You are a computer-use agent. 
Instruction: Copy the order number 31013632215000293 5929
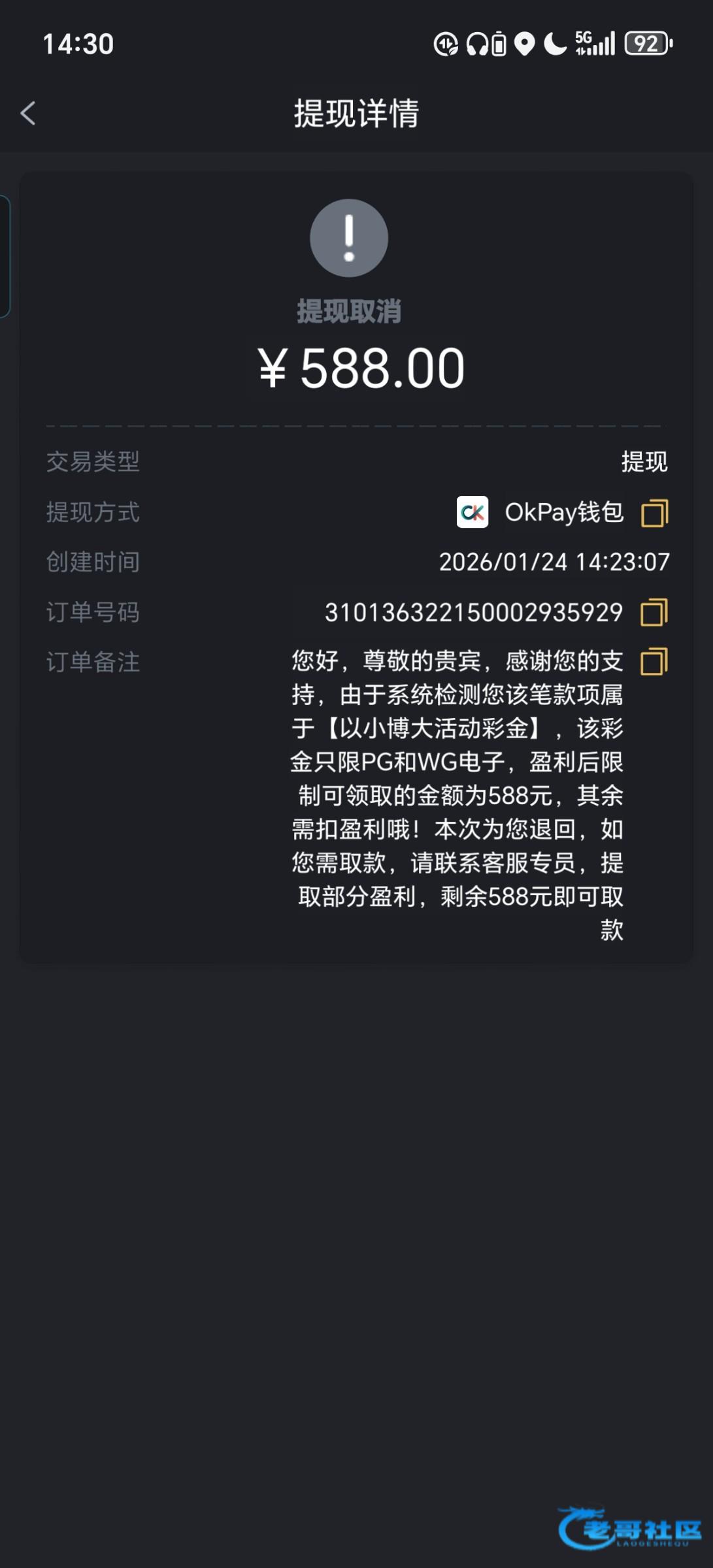click(x=654, y=613)
